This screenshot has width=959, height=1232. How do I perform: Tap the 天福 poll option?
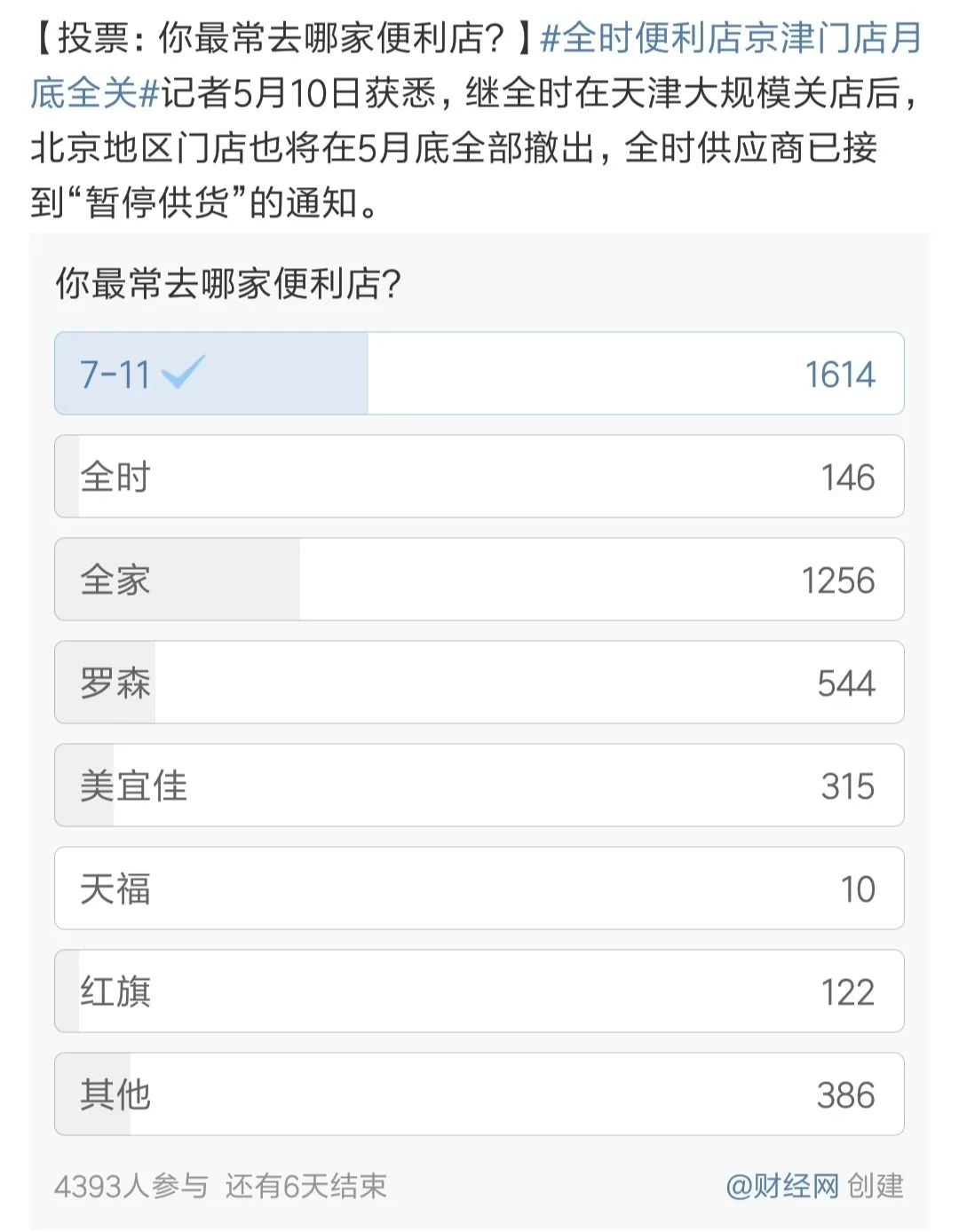[x=479, y=888]
